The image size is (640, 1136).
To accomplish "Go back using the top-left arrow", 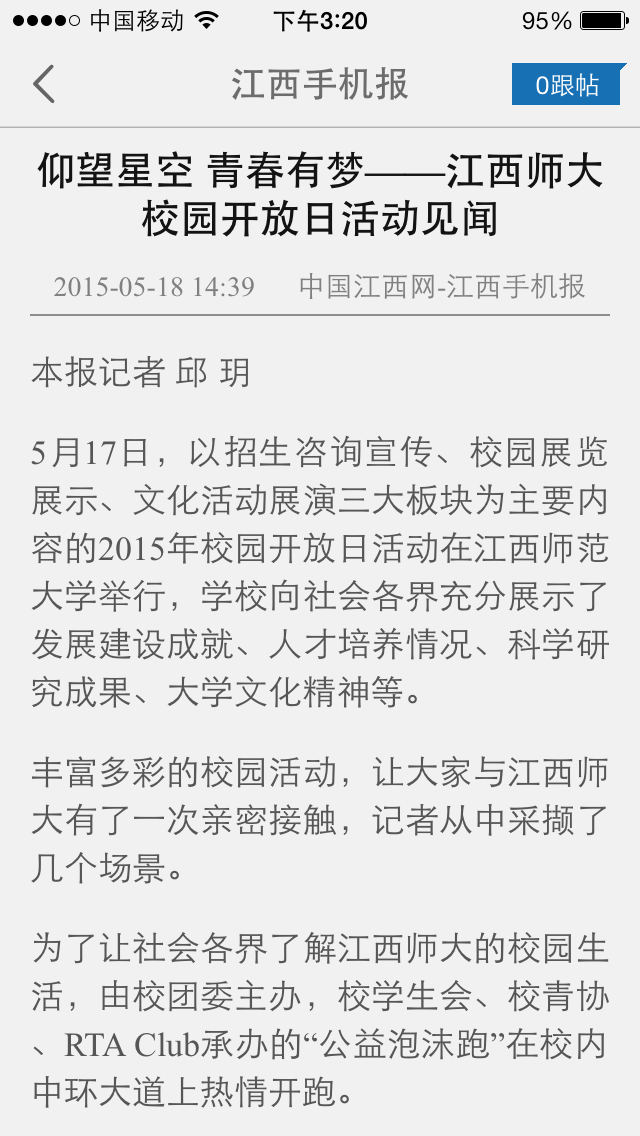I will point(43,84).
